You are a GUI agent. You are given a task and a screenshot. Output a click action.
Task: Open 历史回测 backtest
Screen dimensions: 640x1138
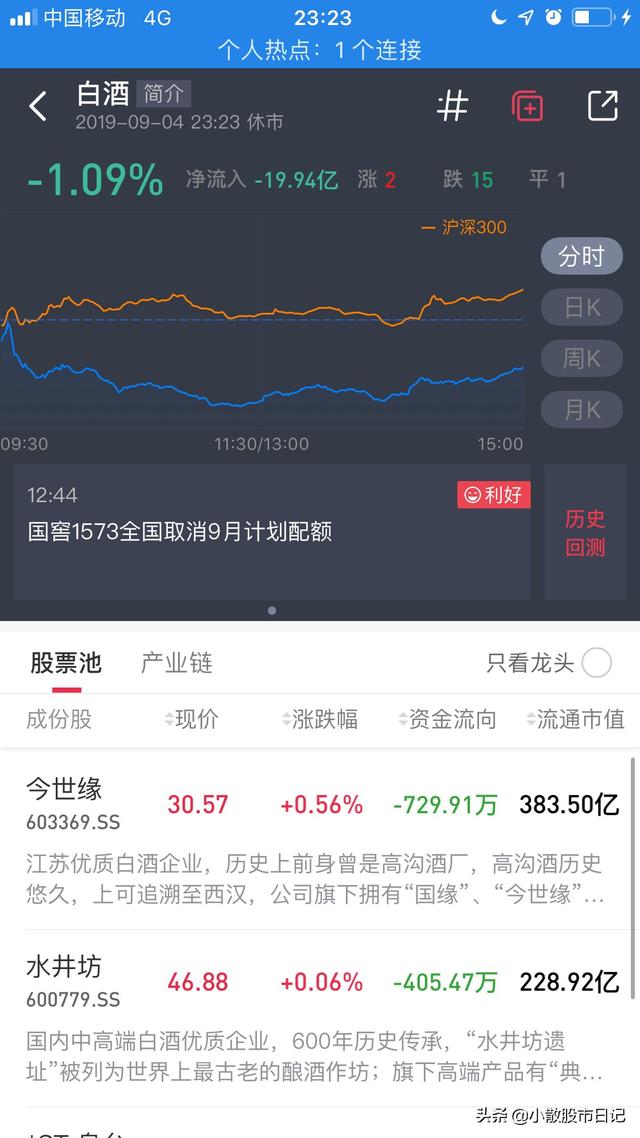(x=585, y=532)
